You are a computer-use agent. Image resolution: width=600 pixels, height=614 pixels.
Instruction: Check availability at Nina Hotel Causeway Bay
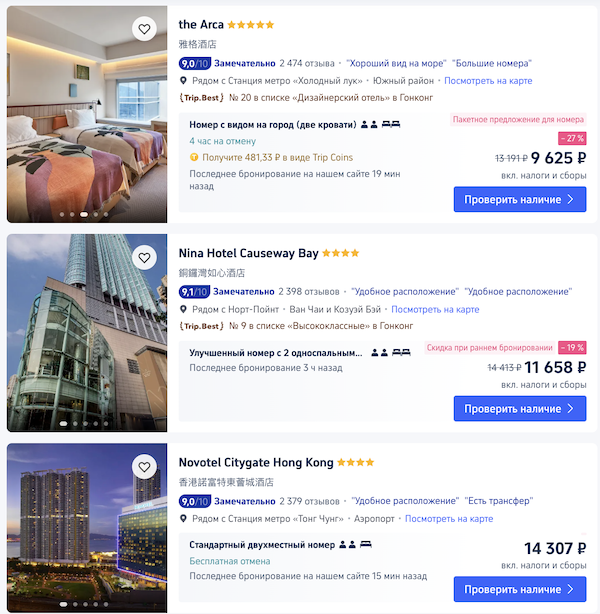pos(519,408)
